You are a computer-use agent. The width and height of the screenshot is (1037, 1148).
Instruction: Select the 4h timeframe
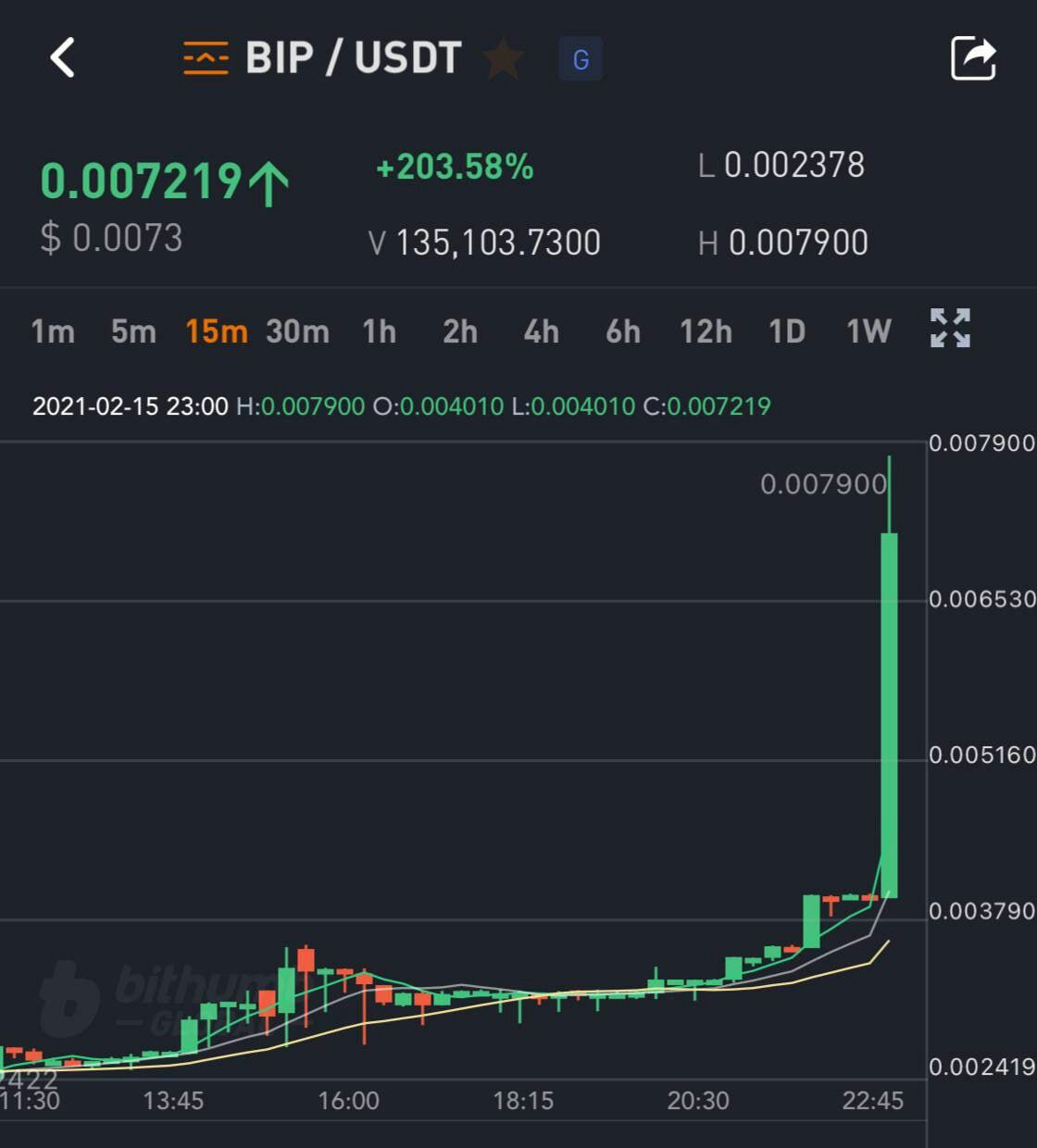[x=541, y=331]
